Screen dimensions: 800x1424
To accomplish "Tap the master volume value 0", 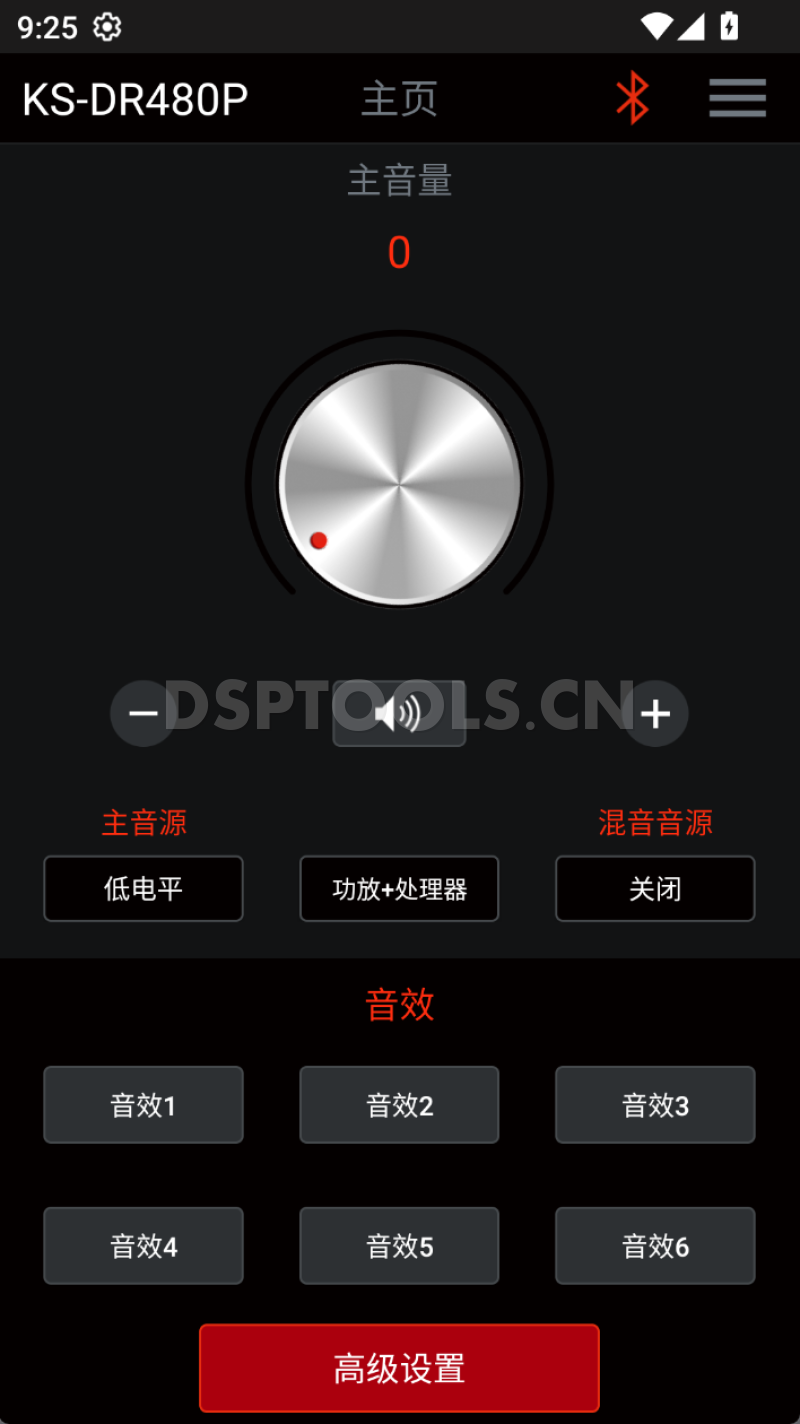I will (x=399, y=252).
